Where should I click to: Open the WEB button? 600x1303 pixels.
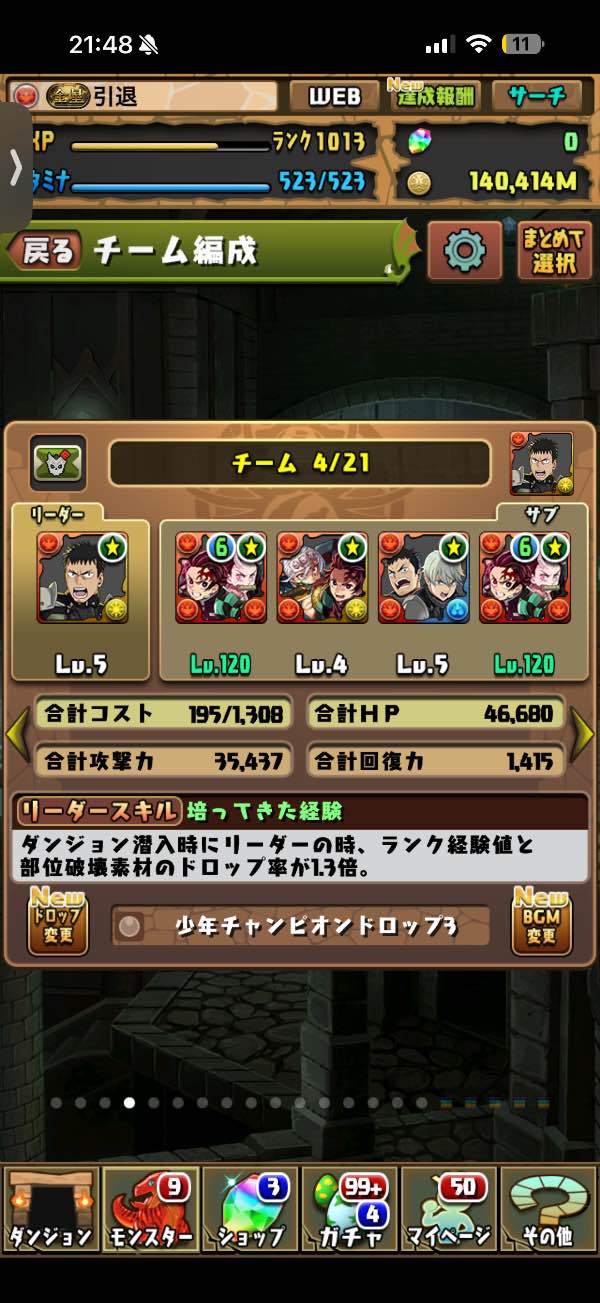coord(334,96)
